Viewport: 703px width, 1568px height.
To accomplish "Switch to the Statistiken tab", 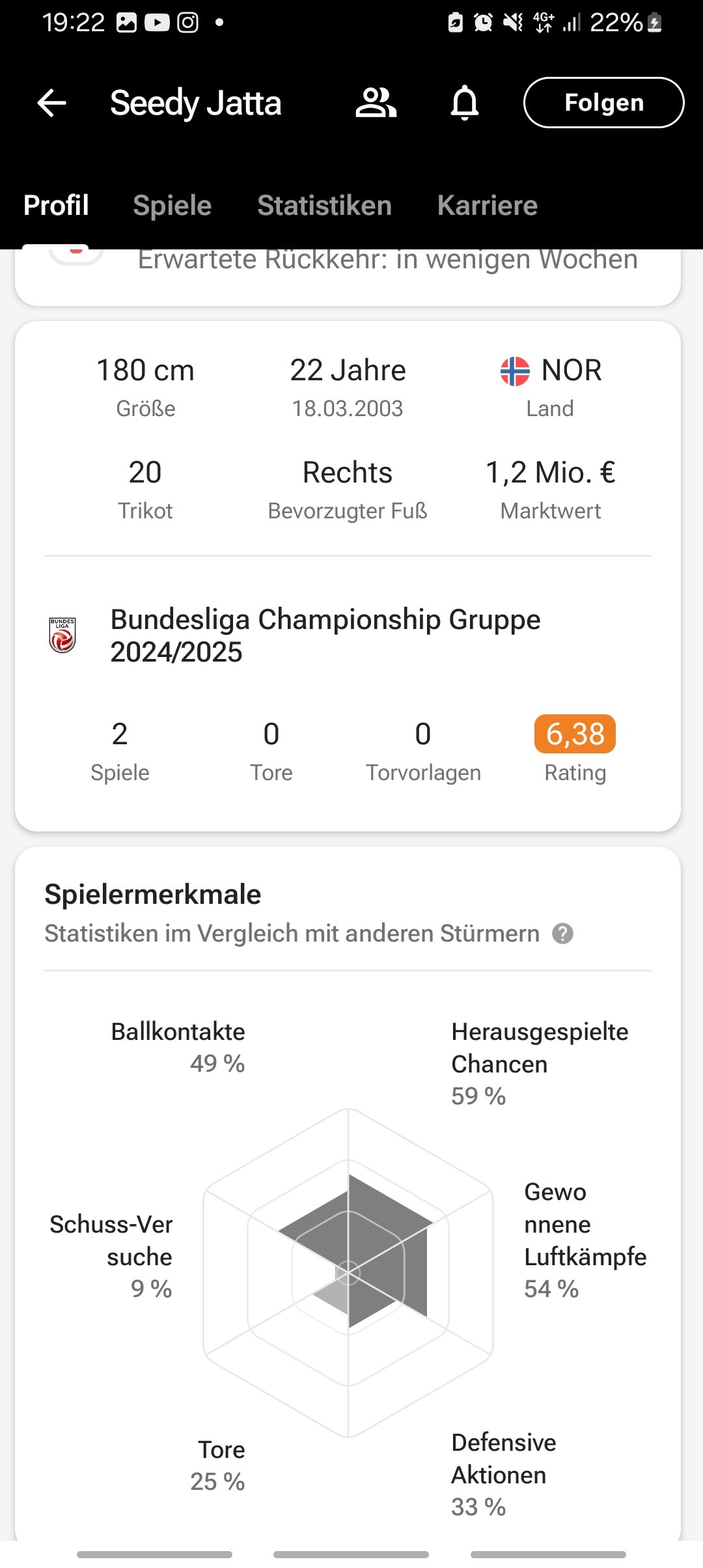I will 324,206.
